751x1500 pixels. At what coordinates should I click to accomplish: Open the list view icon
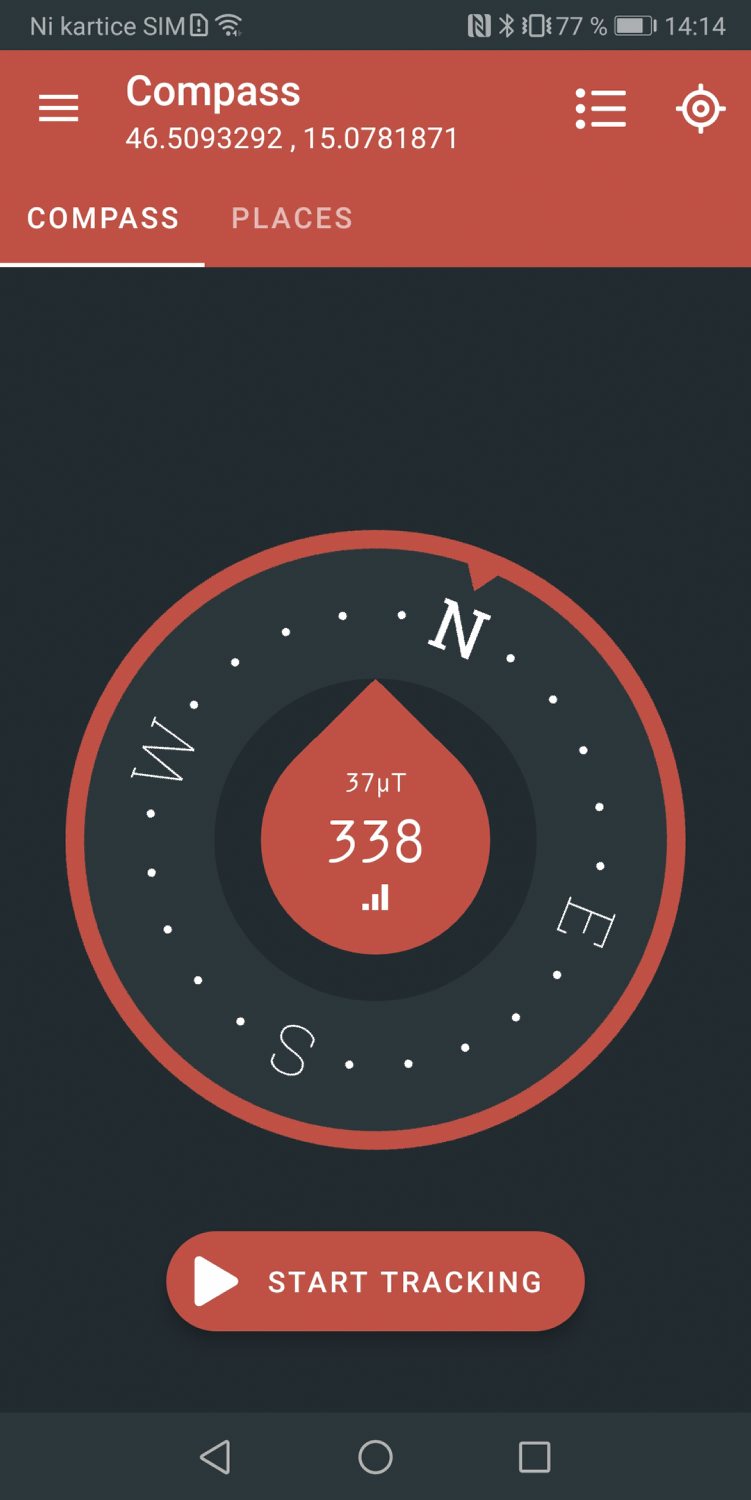click(x=601, y=109)
